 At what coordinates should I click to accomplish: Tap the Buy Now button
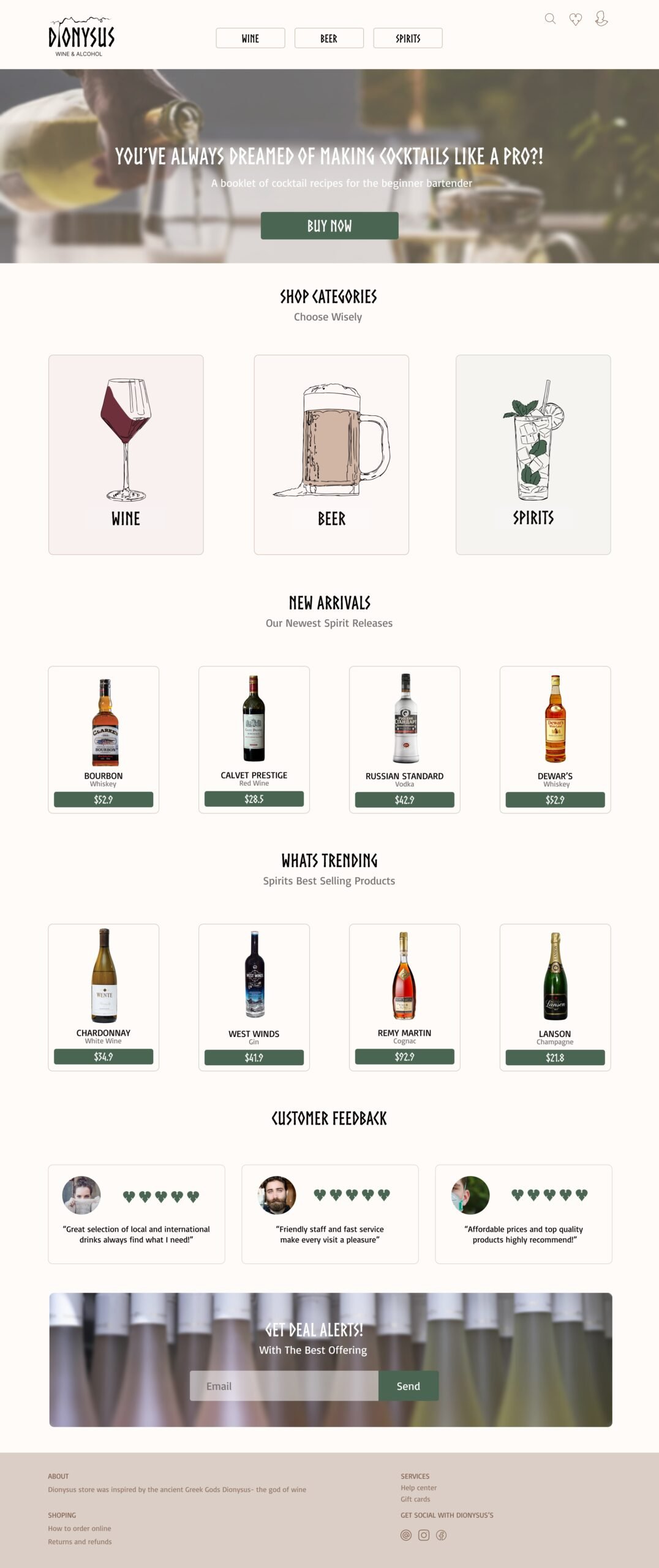(x=329, y=225)
